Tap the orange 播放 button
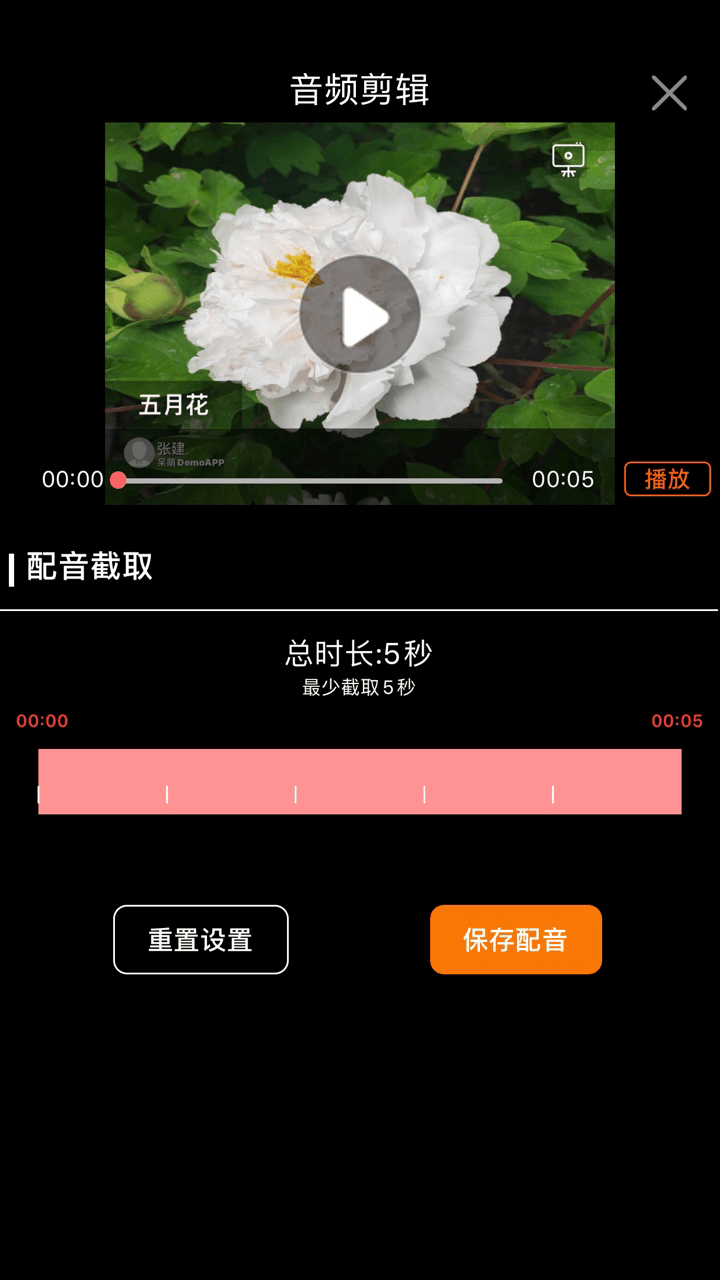This screenshot has width=720, height=1280. pyautogui.click(x=667, y=479)
